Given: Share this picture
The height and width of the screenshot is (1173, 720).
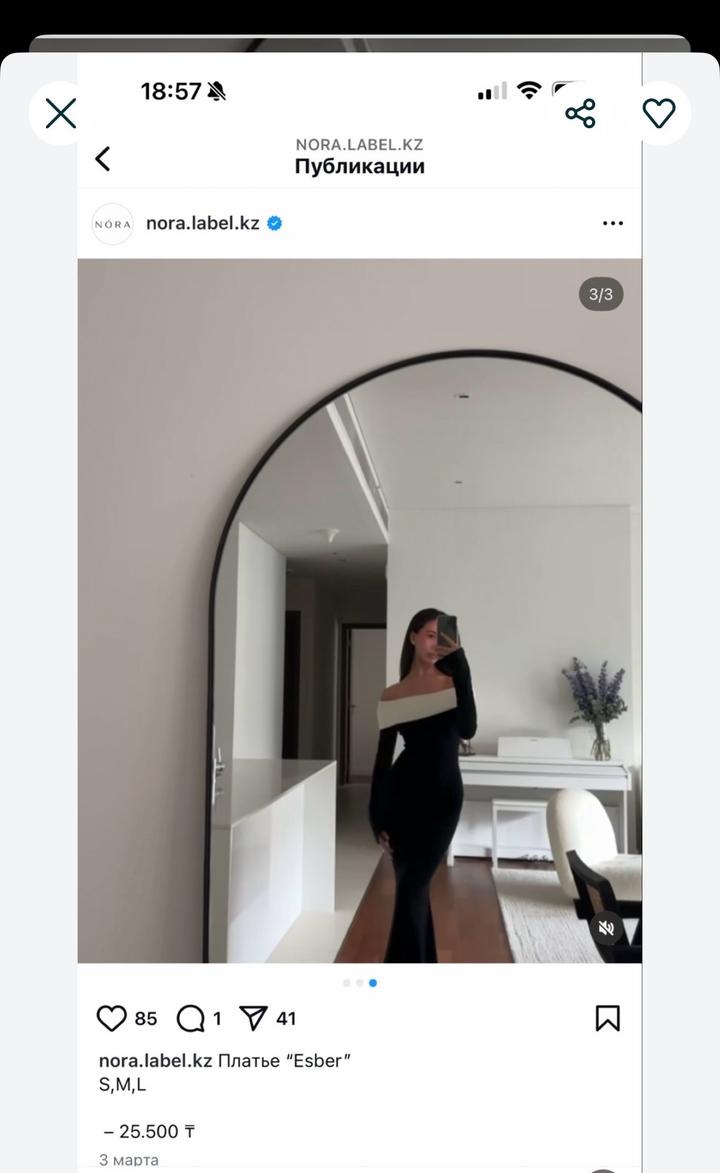Looking at the screenshot, I should point(581,113).
